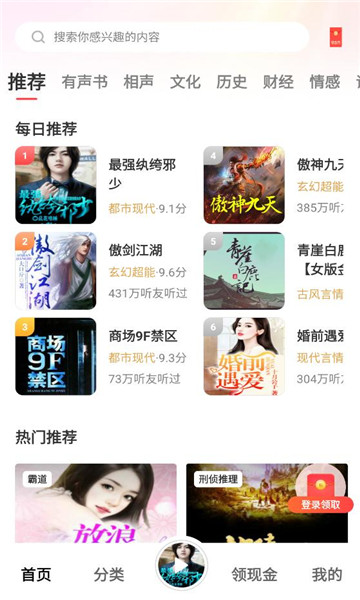Screen dimensions: 360x600
Task: Switch to the 财经 tab
Action: (x=278, y=82)
